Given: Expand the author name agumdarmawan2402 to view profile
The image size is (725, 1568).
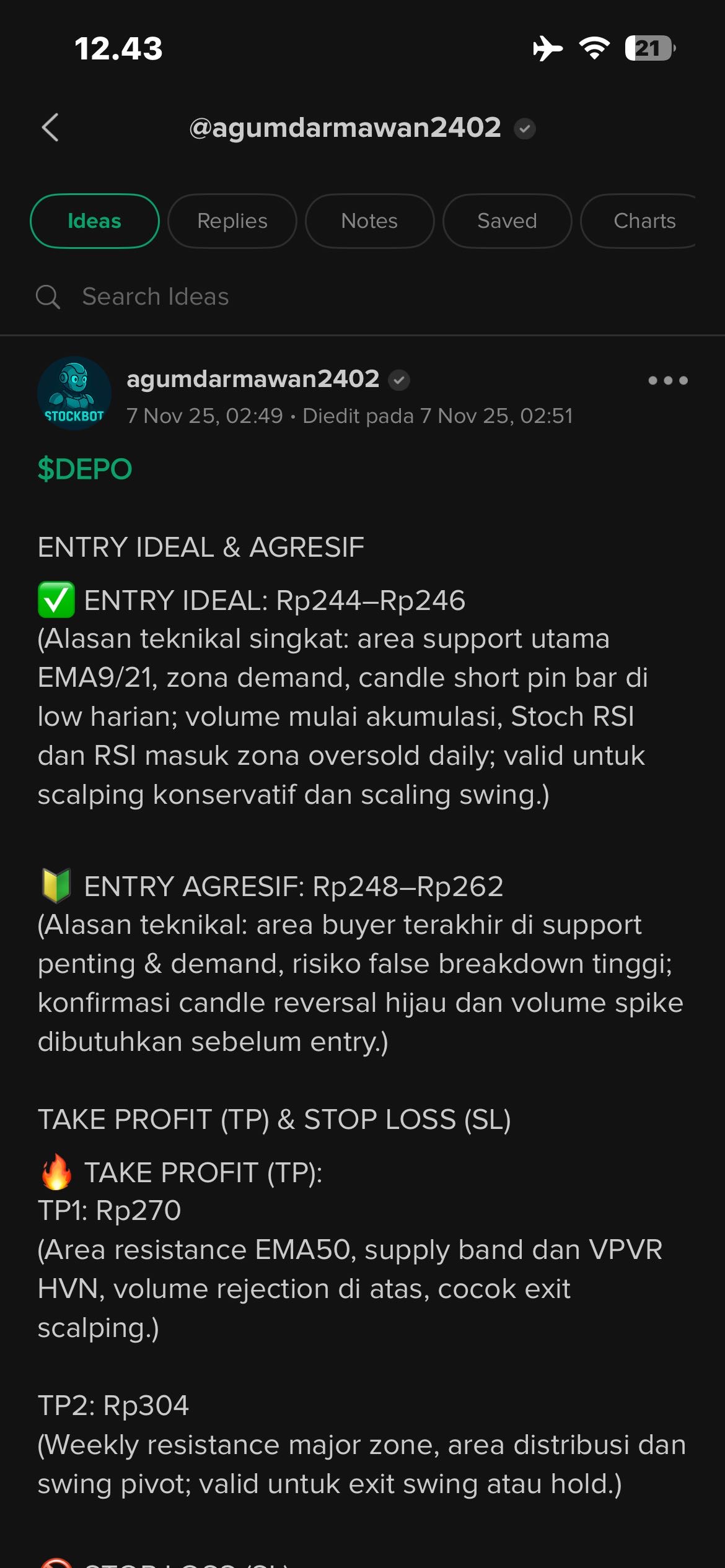Looking at the screenshot, I should tap(253, 378).
